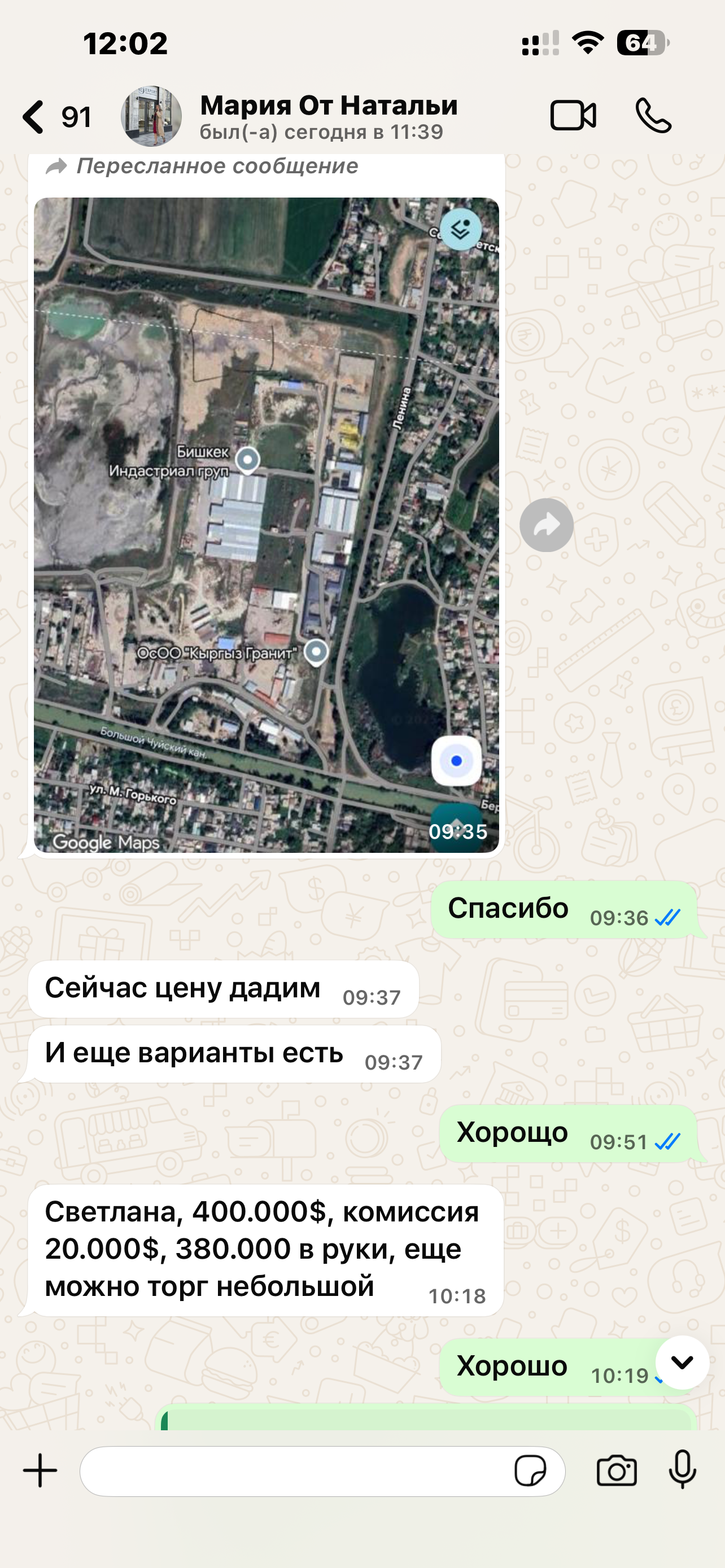
Task: Start a video call with Мария
Action: (575, 116)
